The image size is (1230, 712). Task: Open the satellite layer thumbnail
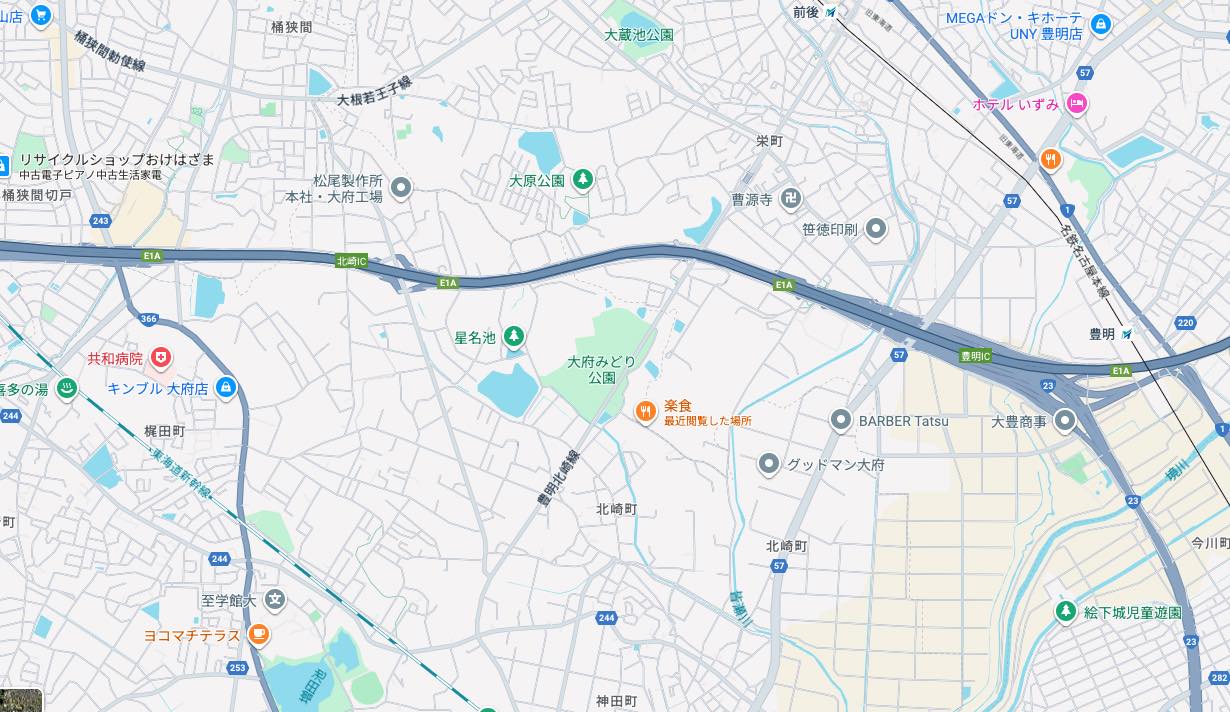tap(20, 700)
